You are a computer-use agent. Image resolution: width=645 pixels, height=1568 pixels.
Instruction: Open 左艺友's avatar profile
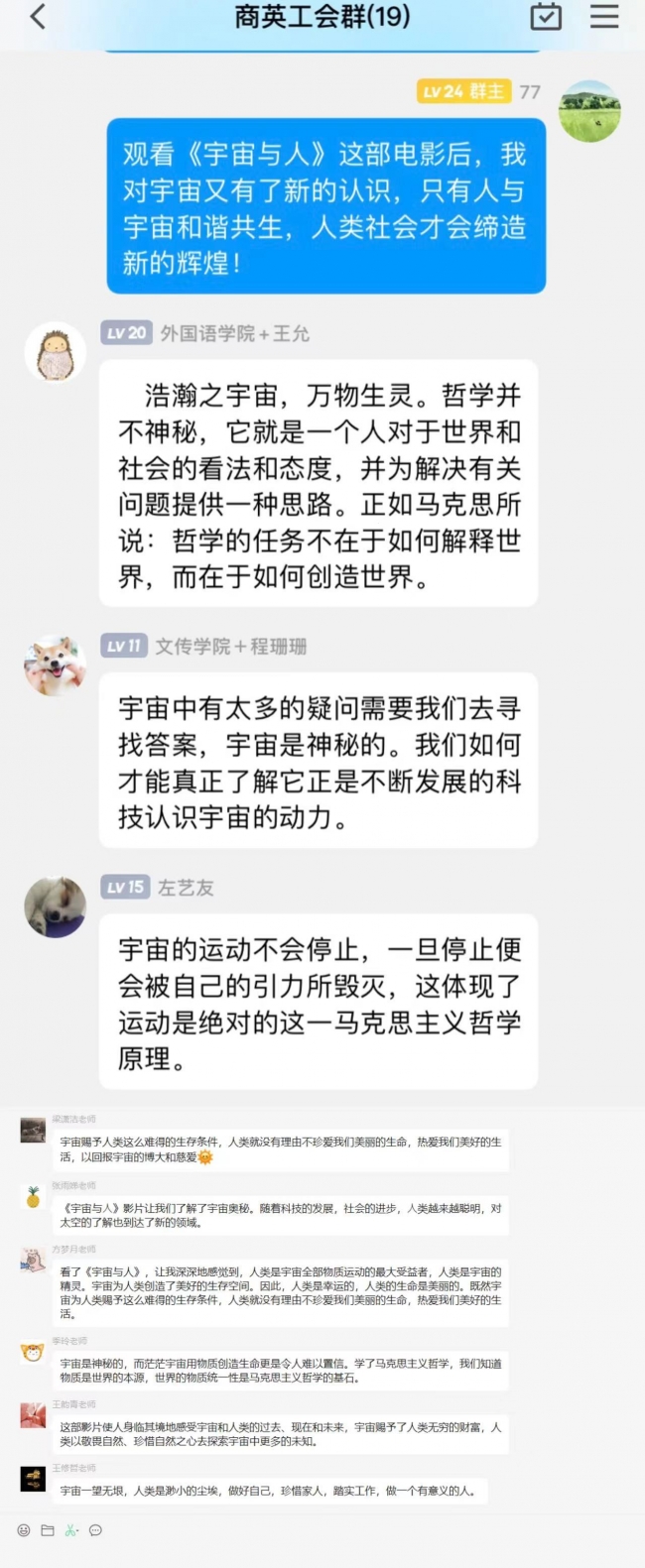click(55, 906)
